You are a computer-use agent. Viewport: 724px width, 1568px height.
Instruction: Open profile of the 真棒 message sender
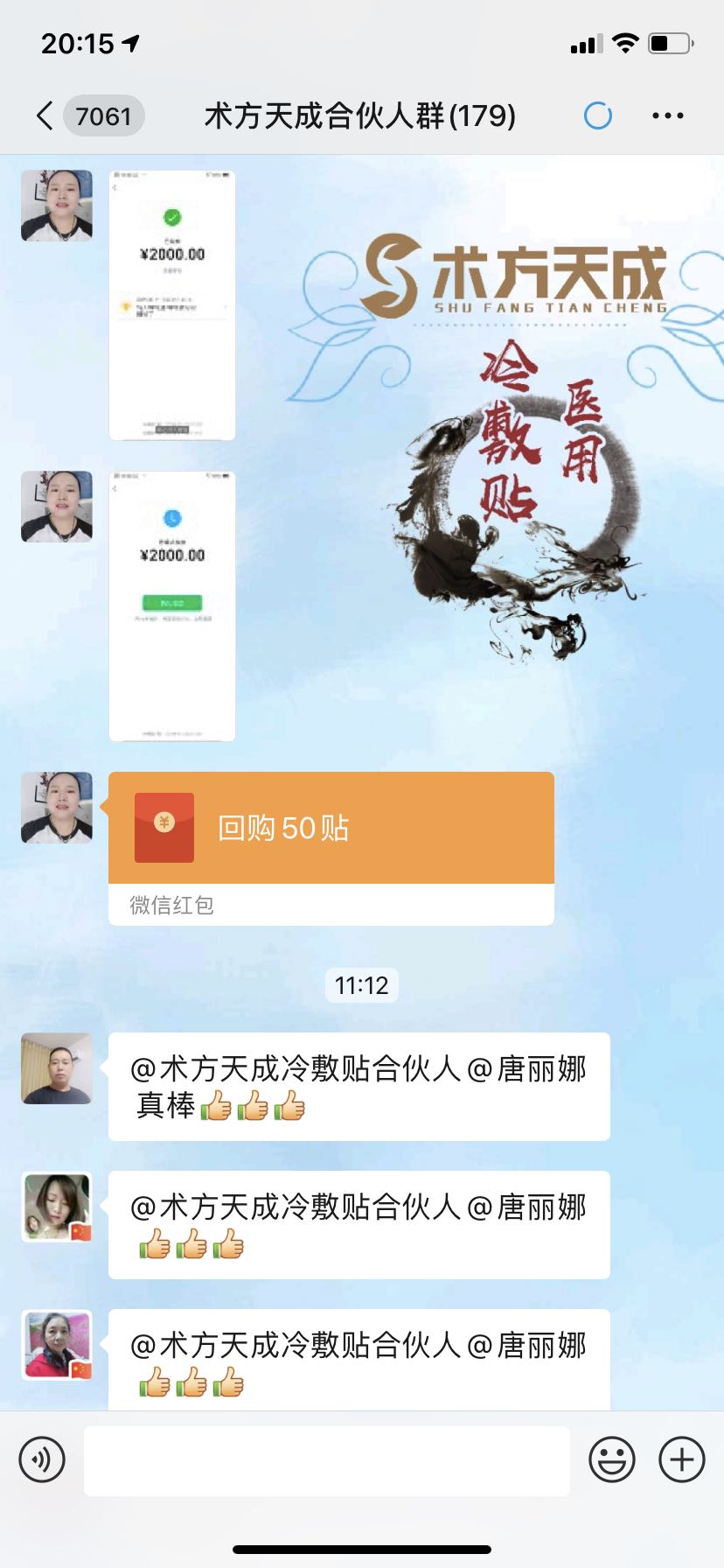click(x=57, y=1068)
